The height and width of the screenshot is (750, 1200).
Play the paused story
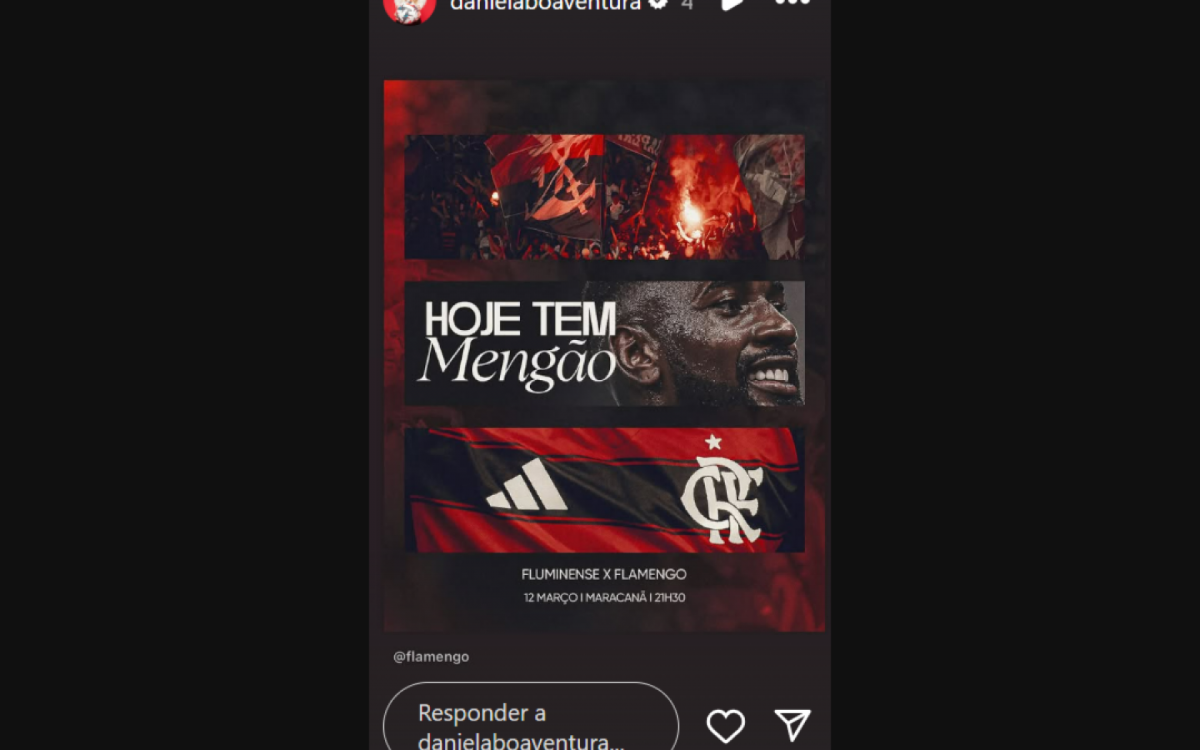(x=733, y=4)
